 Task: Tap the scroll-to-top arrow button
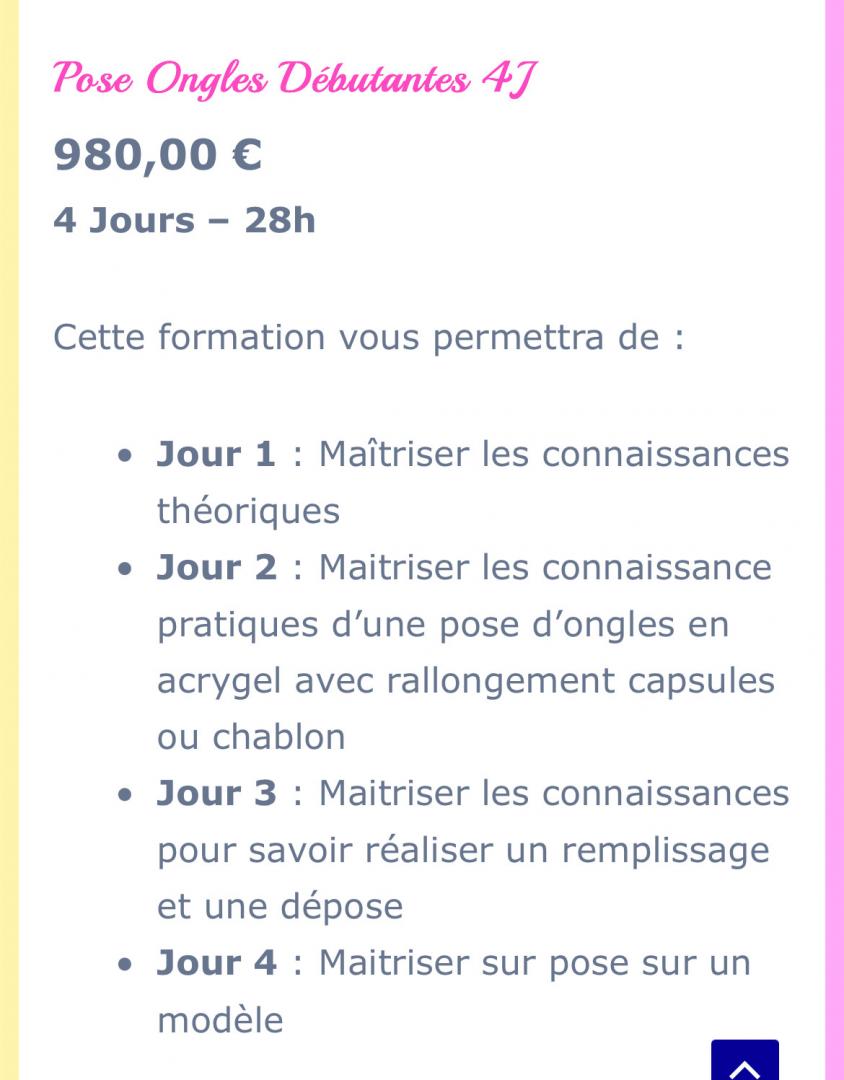[x=744, y=1062]
